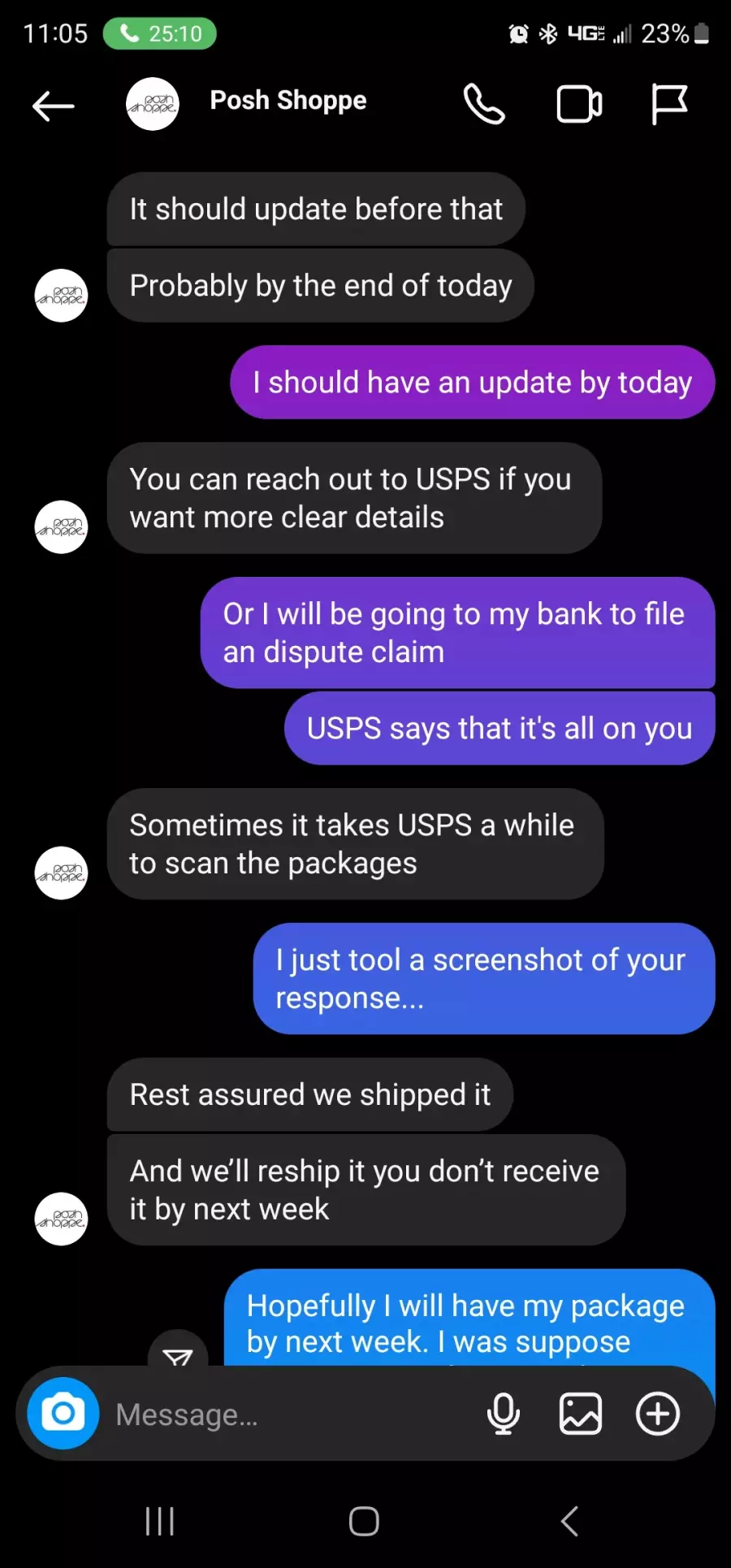Start a video call with Posh Shoppe
The height and width of the screenshot is (1568, 731).
[x=579, y=104]
